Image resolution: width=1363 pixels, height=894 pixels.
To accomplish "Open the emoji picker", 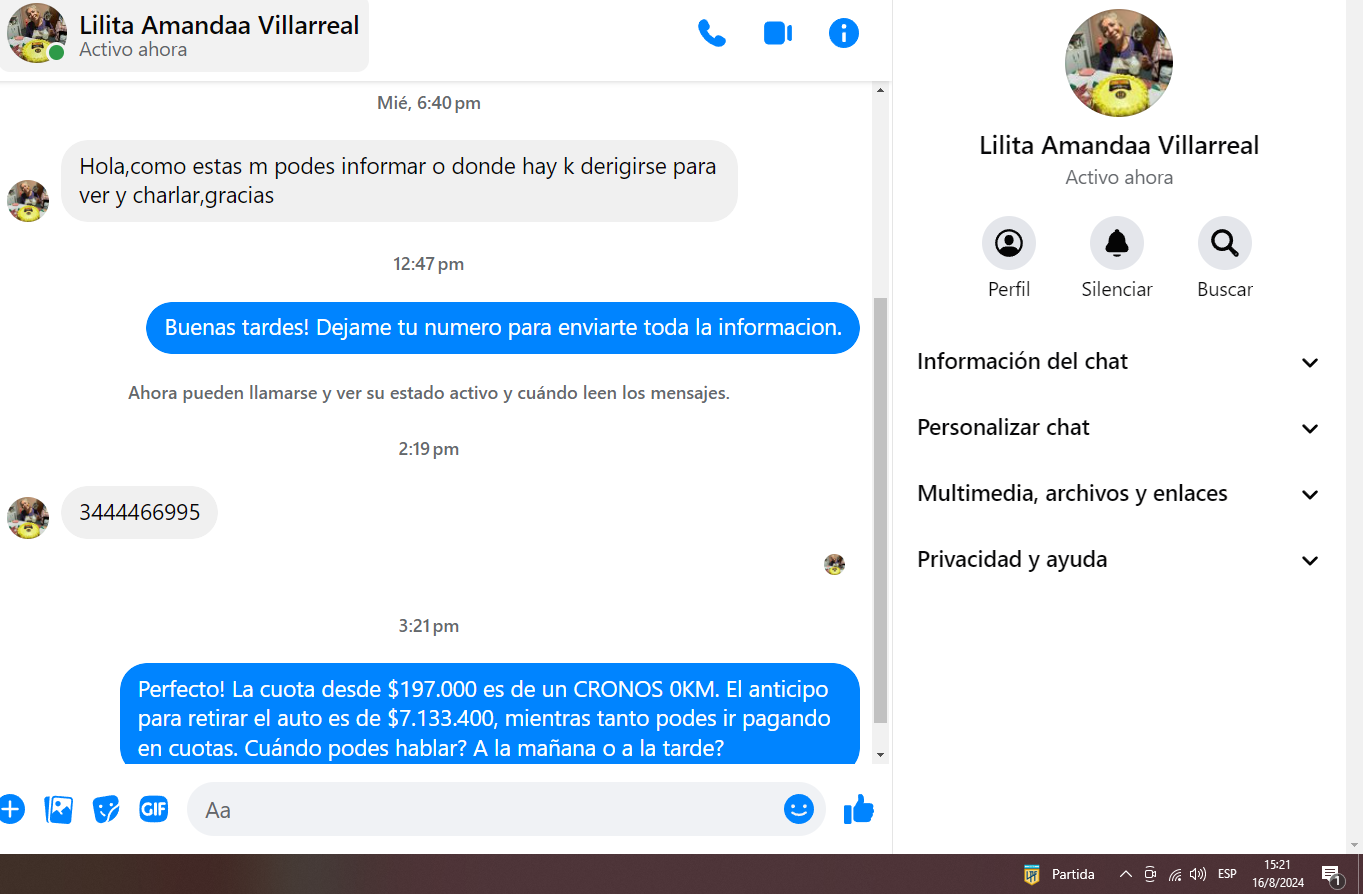I will coord(798,809).
